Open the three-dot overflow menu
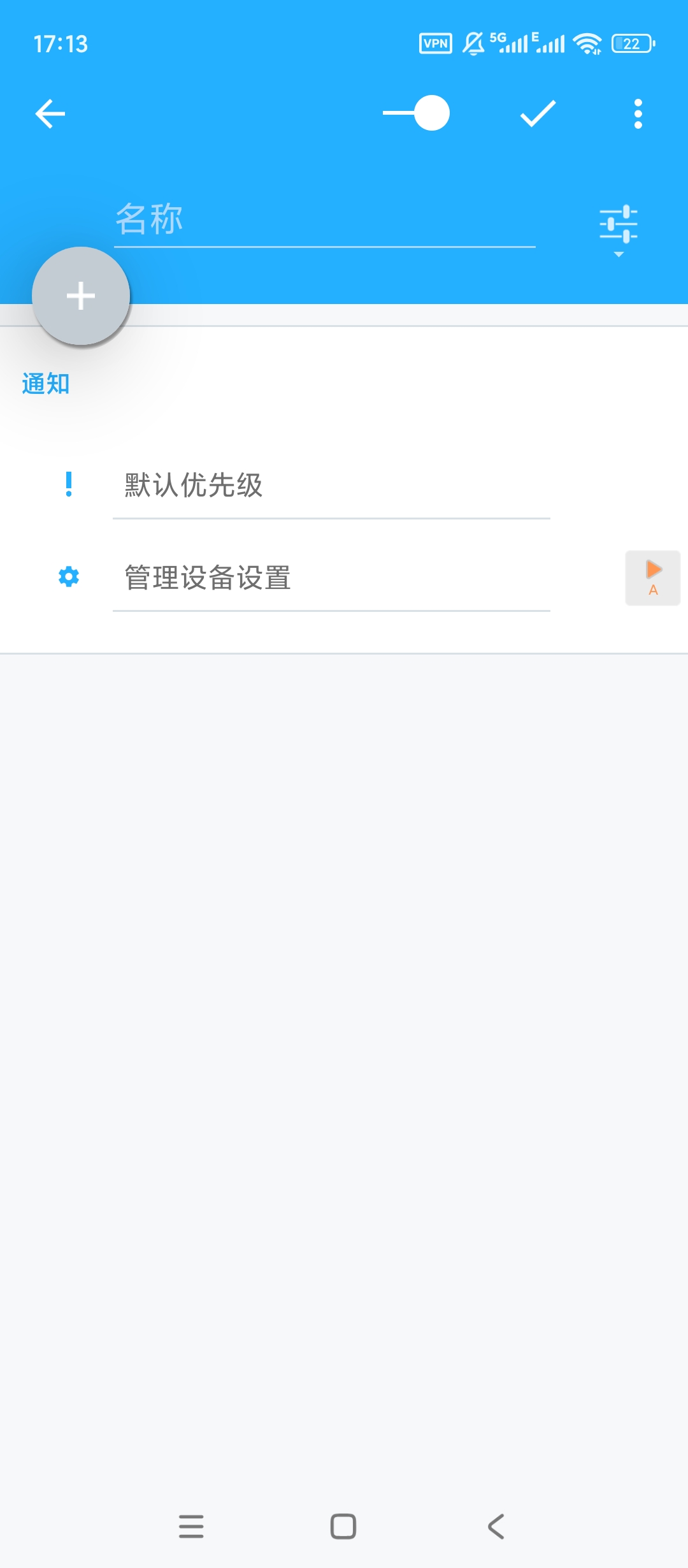The width and height of the screenshot is (688, 1568). click(636, 115)
